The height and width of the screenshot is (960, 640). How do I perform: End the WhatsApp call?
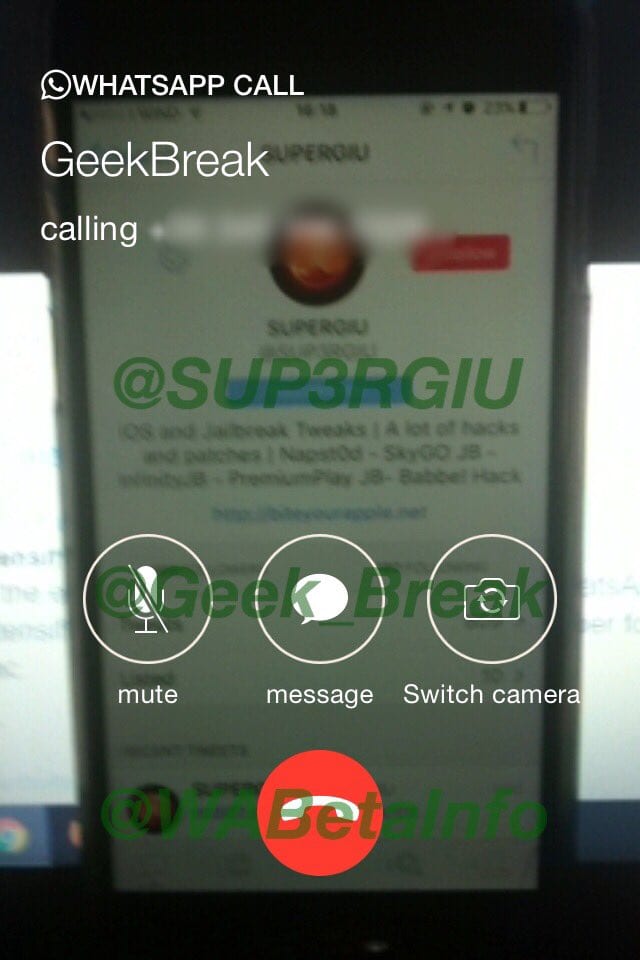[320, 812]
